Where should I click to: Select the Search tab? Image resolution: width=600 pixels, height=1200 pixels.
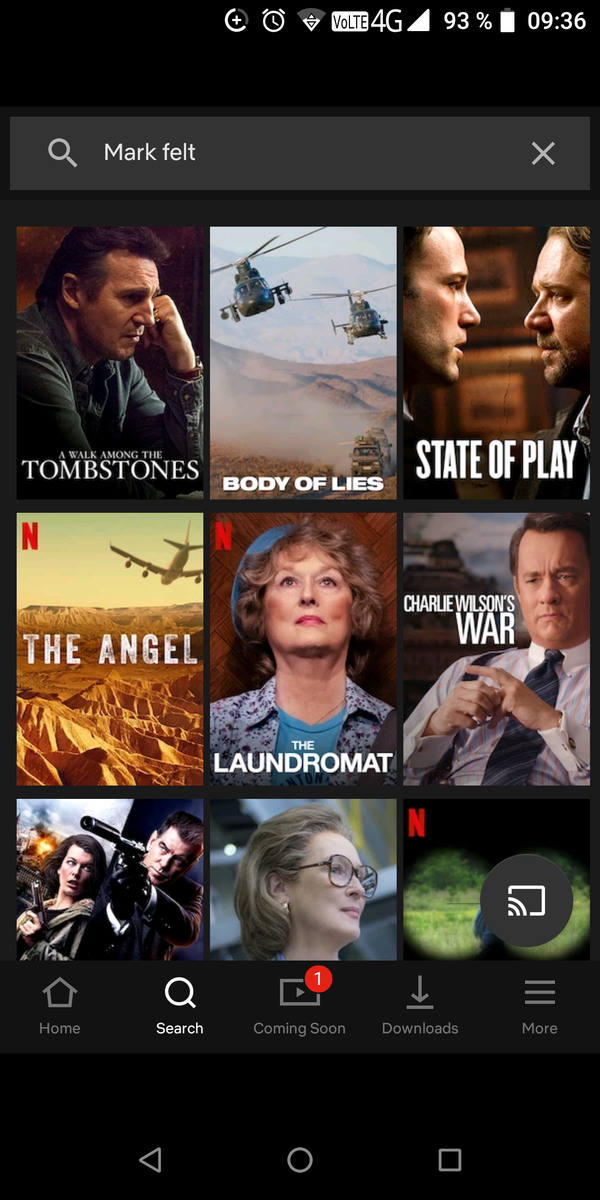(x=180, y=1007)
